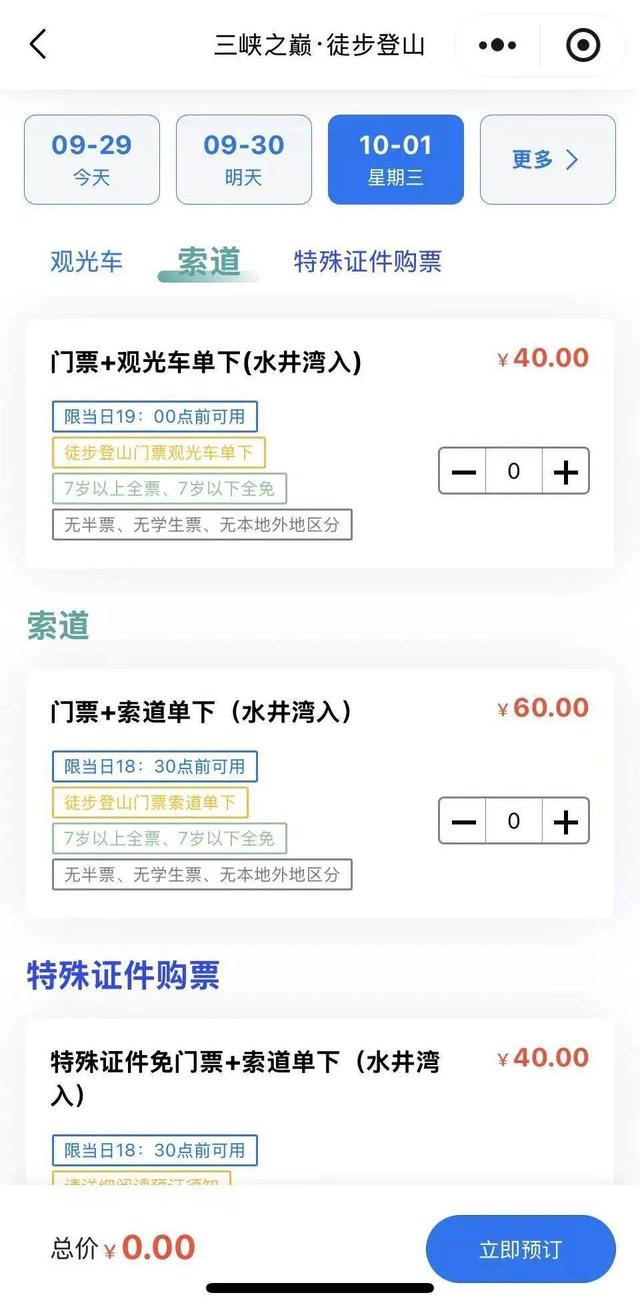Switch to the 特殊证件购票 tab
640x1309 pixels.
(368, 262)
